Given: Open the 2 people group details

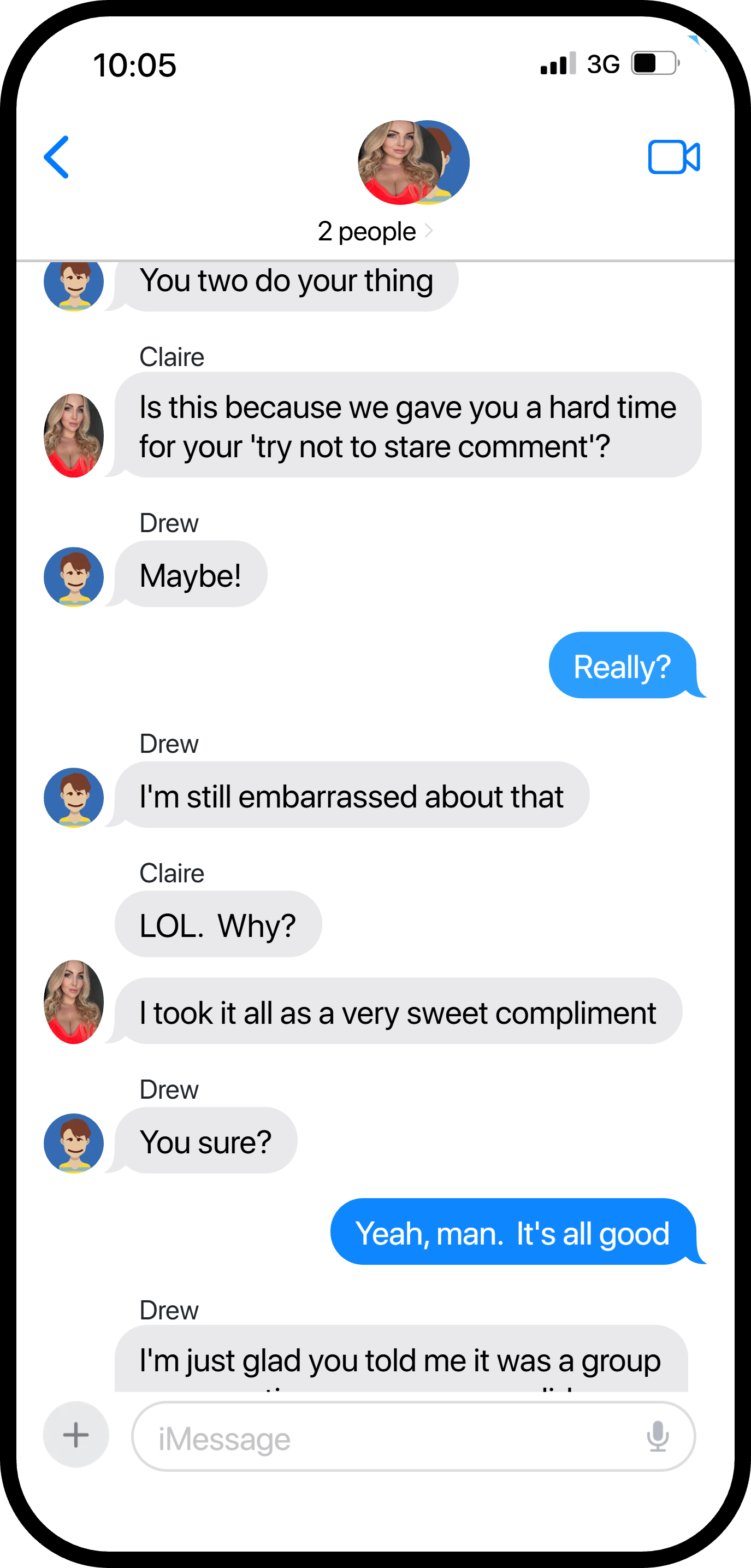Looking at the screenshot, I should 375,231.
